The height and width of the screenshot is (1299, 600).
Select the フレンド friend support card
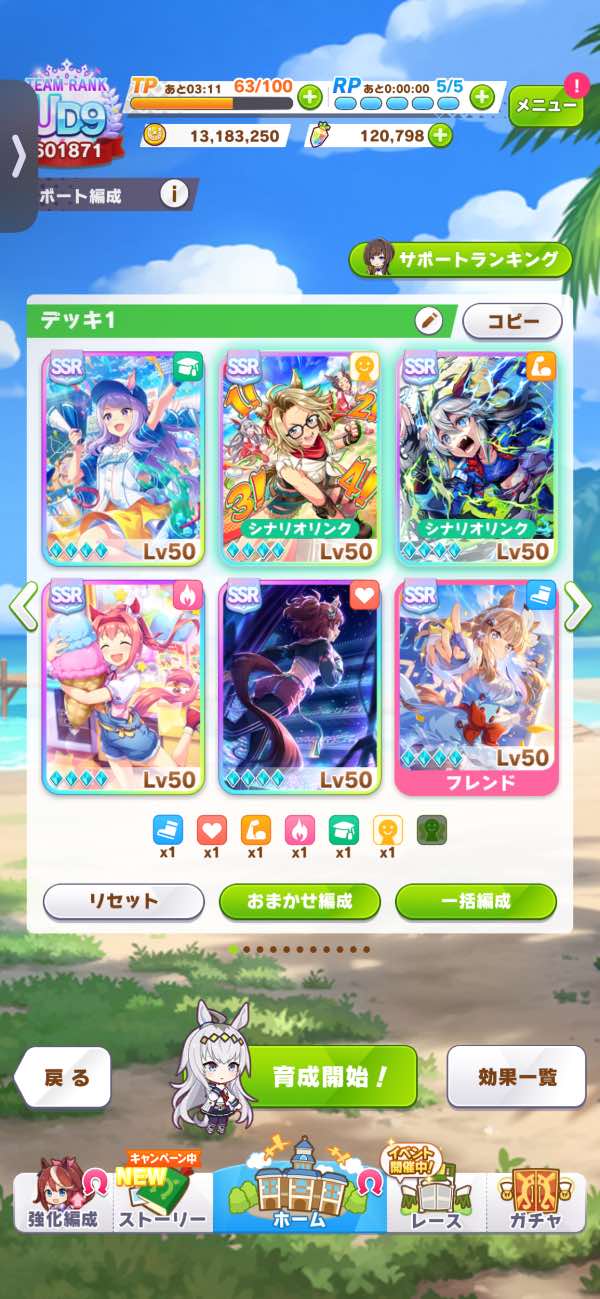click(476, 688)
